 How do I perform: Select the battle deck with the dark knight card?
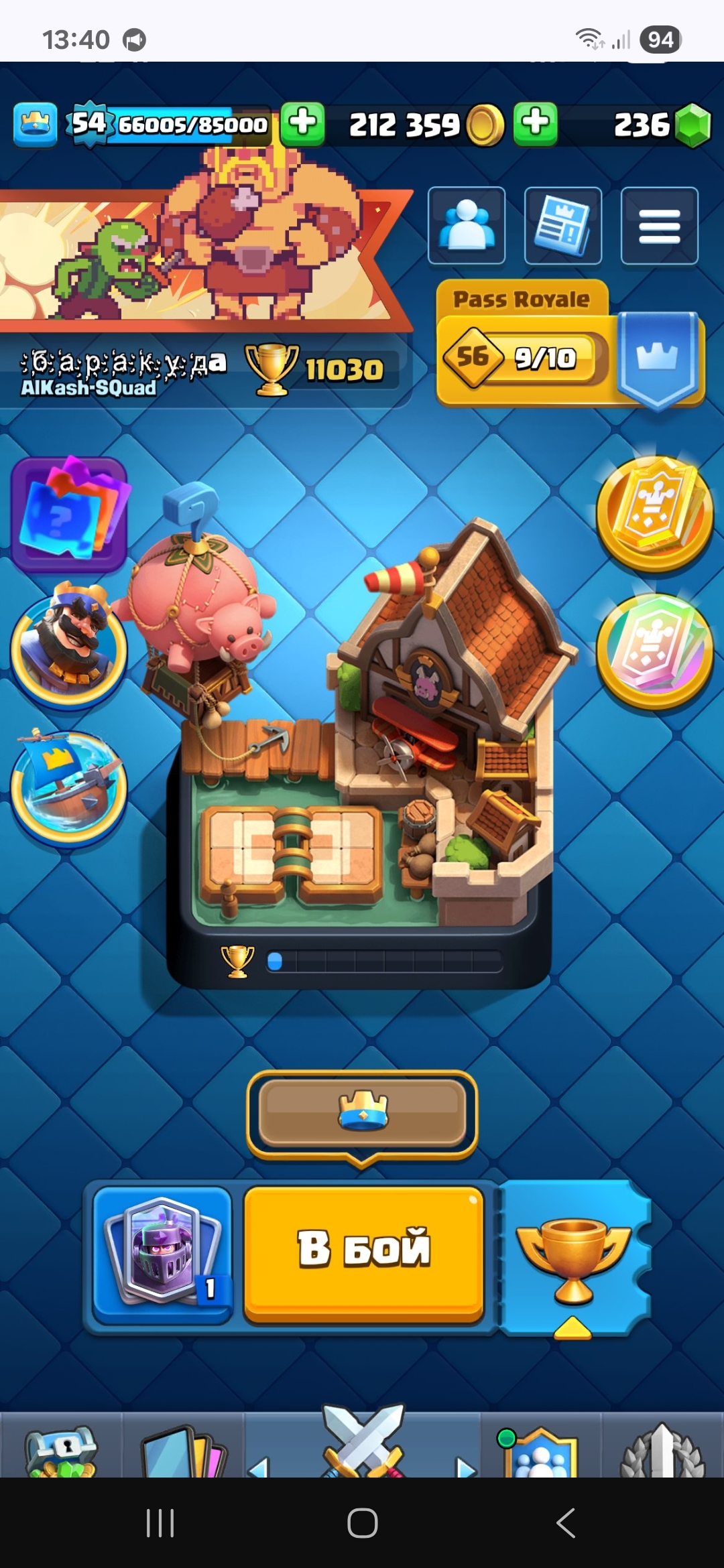click(x=162, y=1252)
